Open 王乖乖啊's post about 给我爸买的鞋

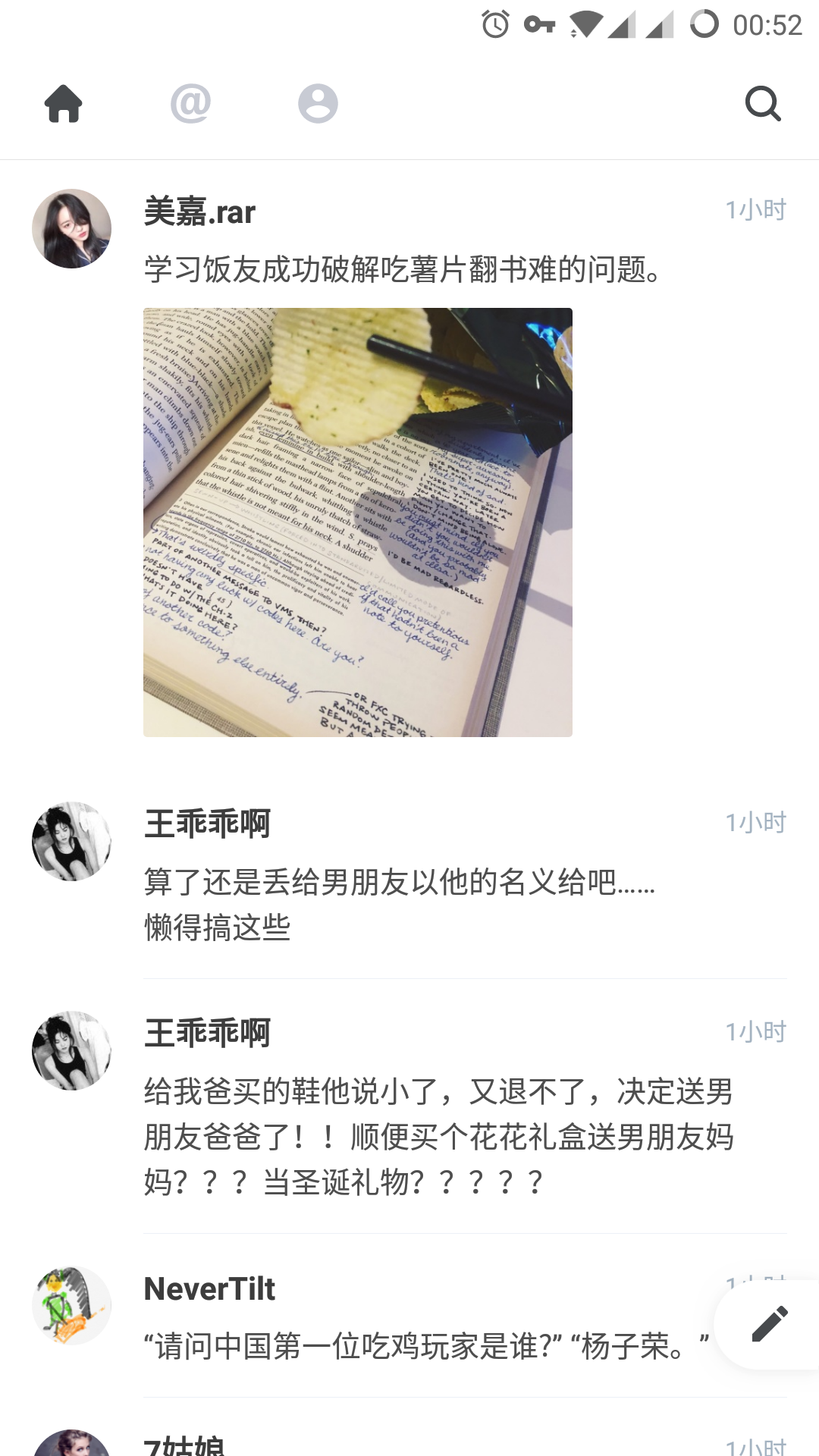(438, 1136)
